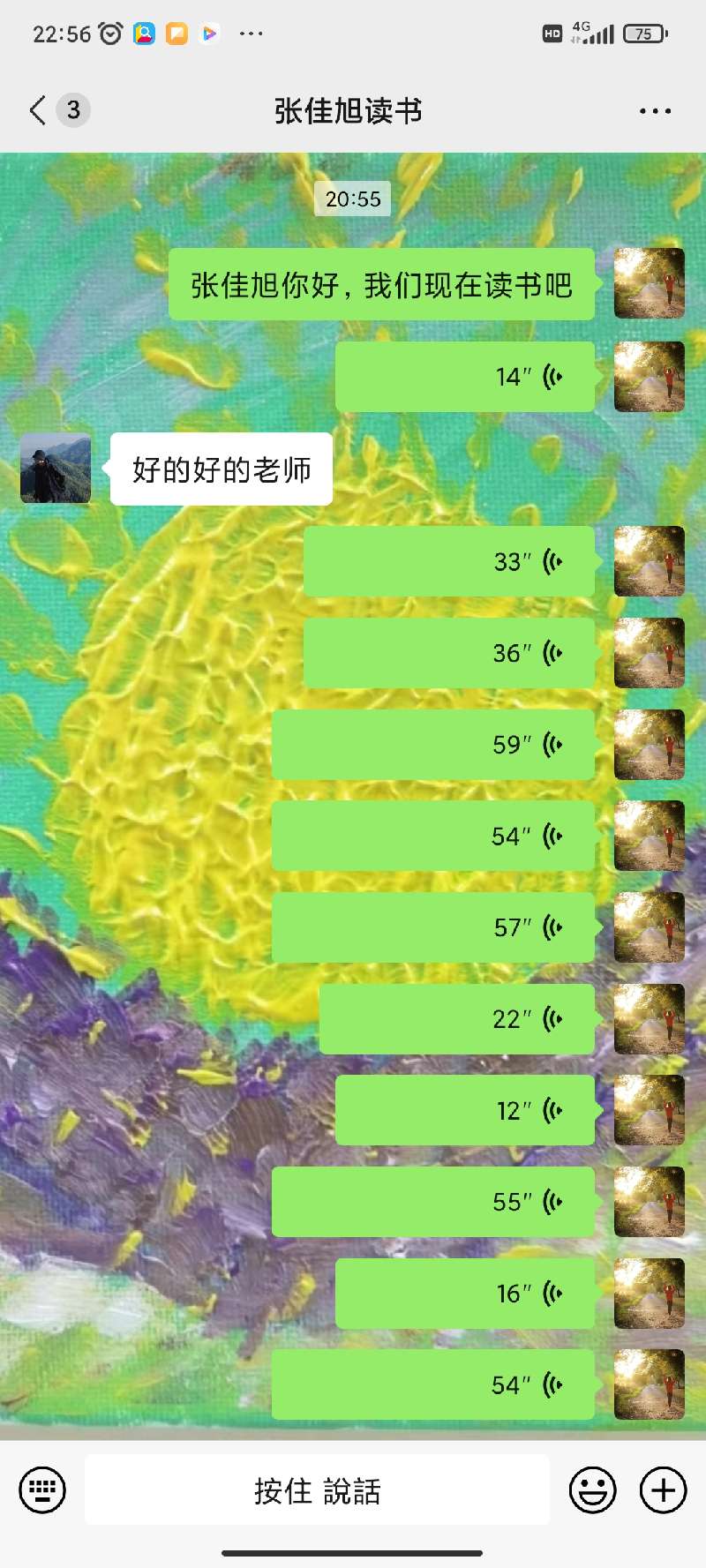Play the 14-second voice message
706x1568 pixels.
[x=465, y=377]
